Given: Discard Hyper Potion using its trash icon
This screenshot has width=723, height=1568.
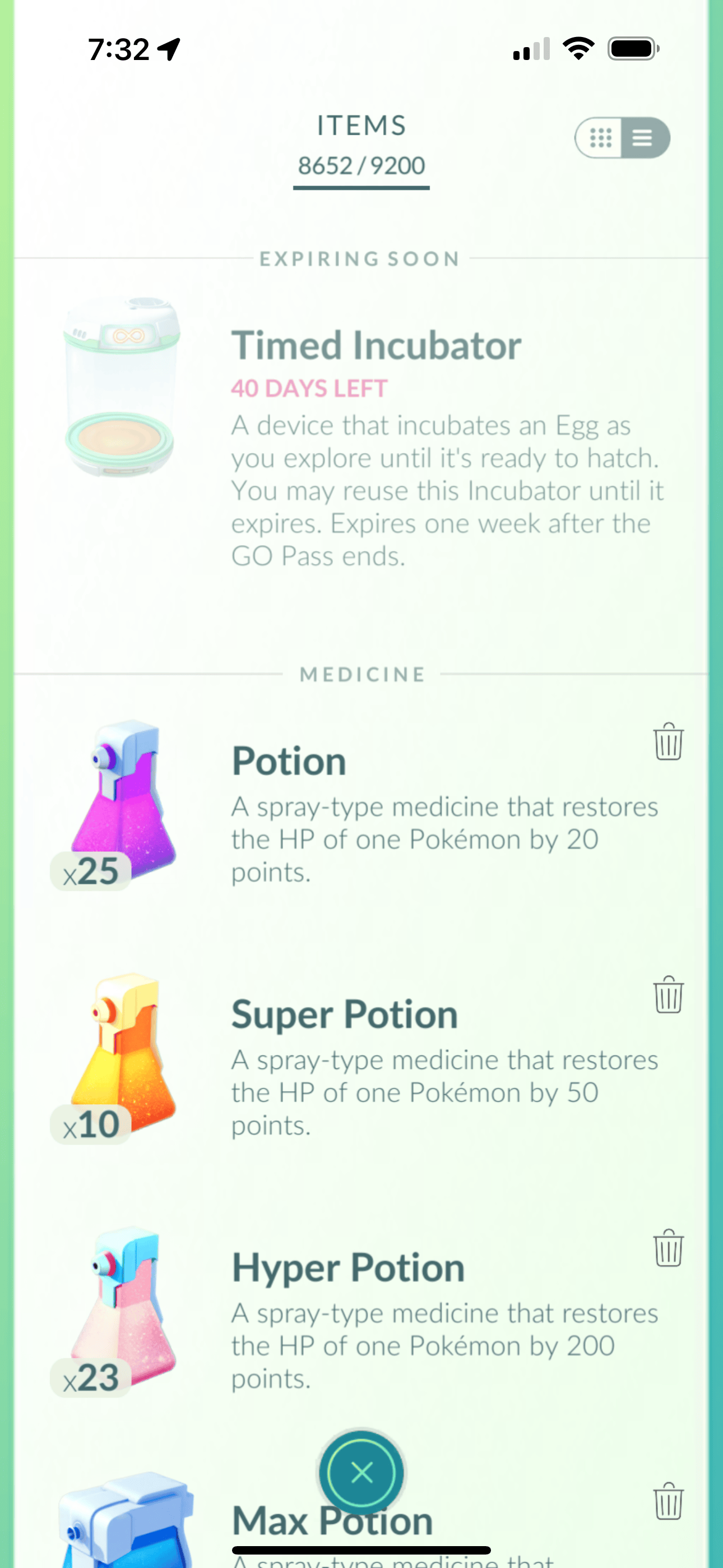Looking at the screenshot, I should 668,1248.
